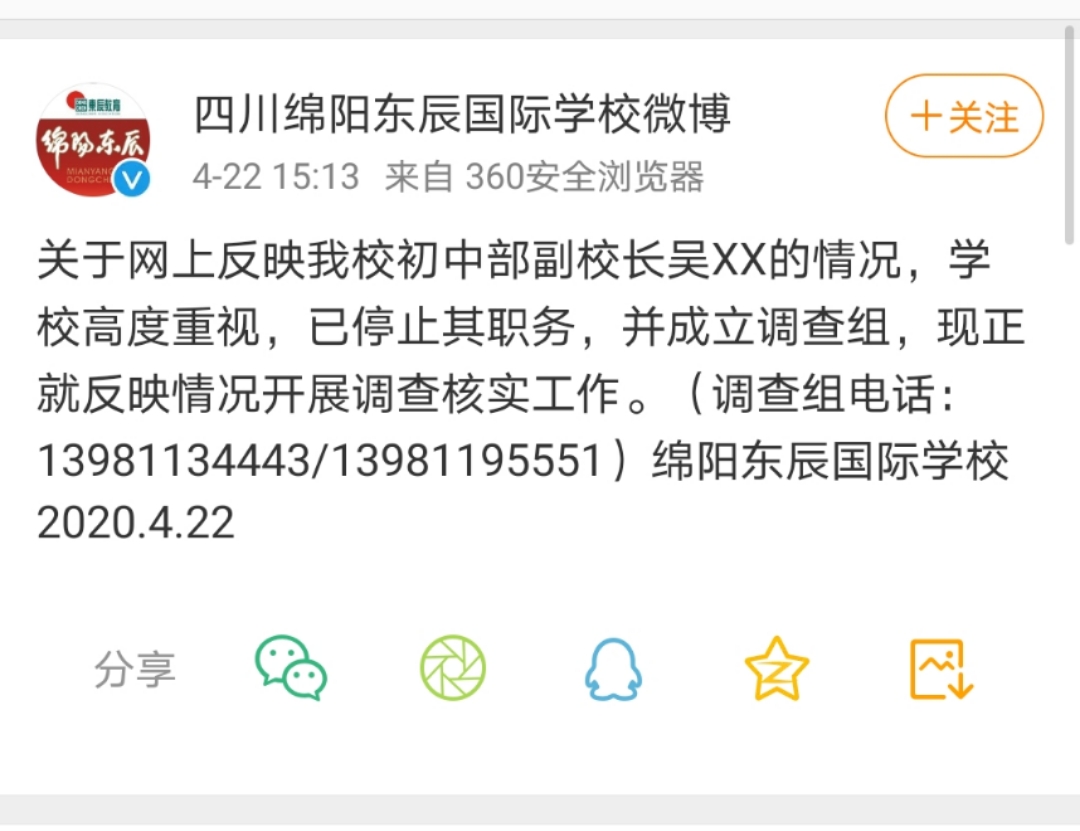Open the 绵阳东辰 profile avatar
1080x831 pixels.
point(94,141)
